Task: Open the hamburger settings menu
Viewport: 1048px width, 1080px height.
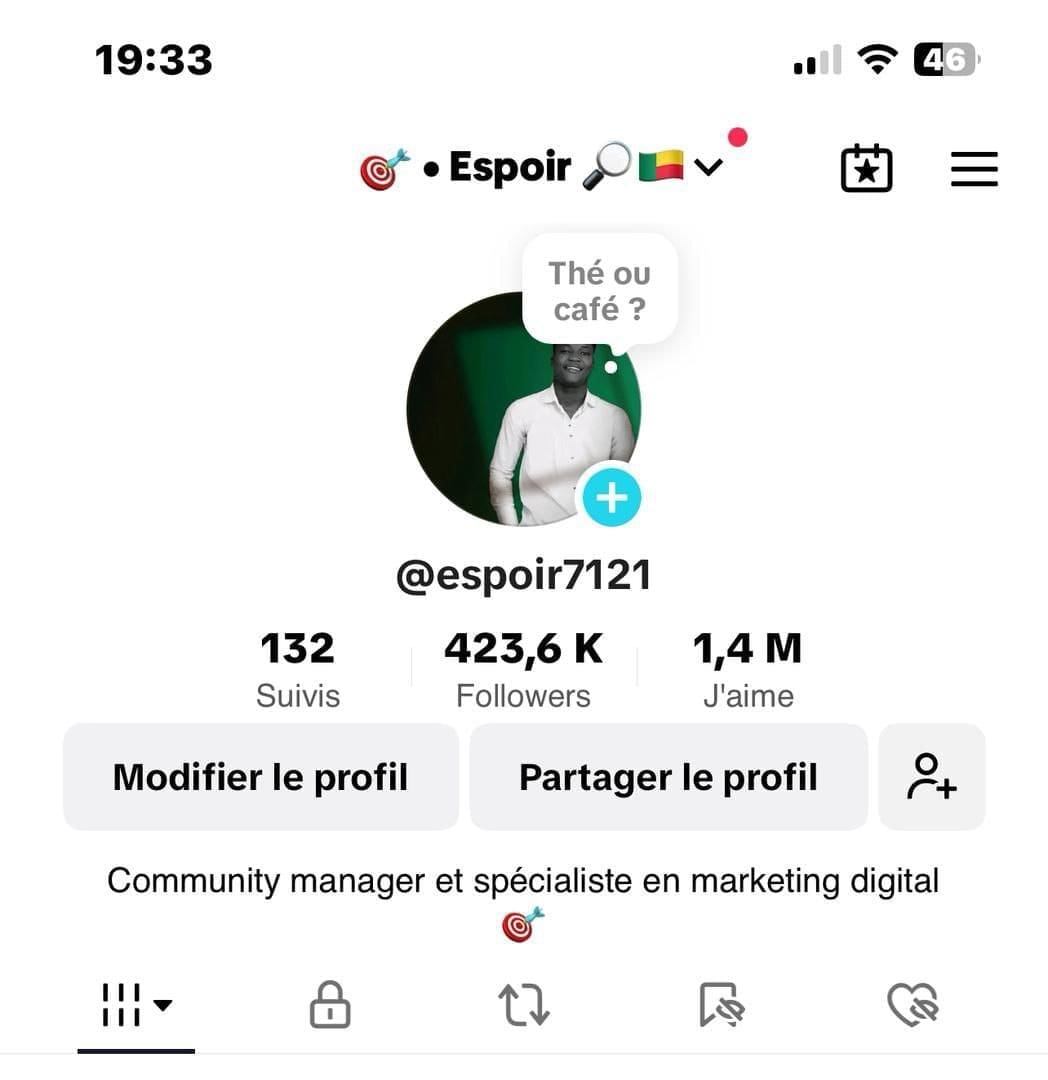Action: coord(973,168)
